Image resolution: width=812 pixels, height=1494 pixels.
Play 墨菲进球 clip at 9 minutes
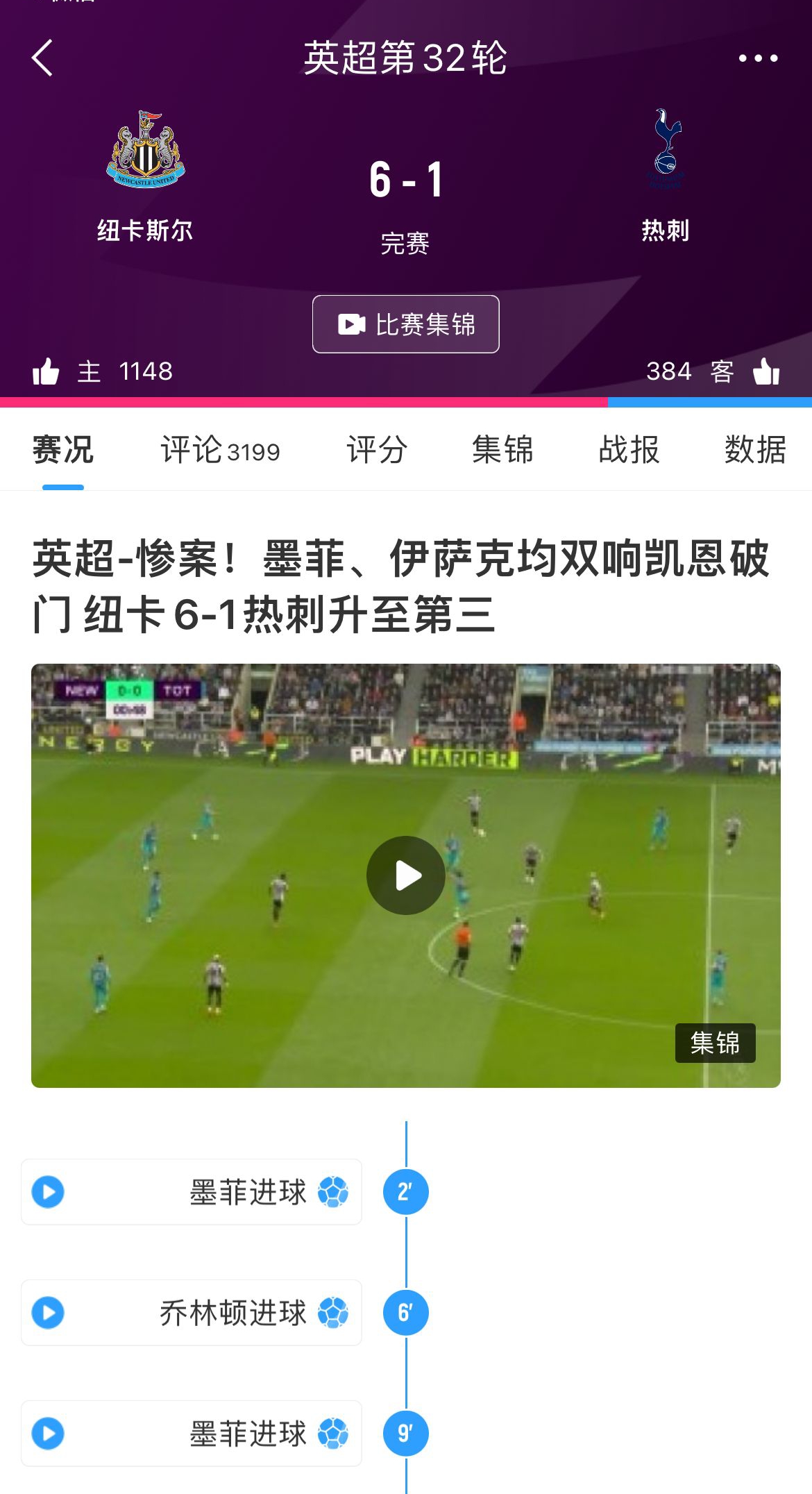[x=49, y=1434]
